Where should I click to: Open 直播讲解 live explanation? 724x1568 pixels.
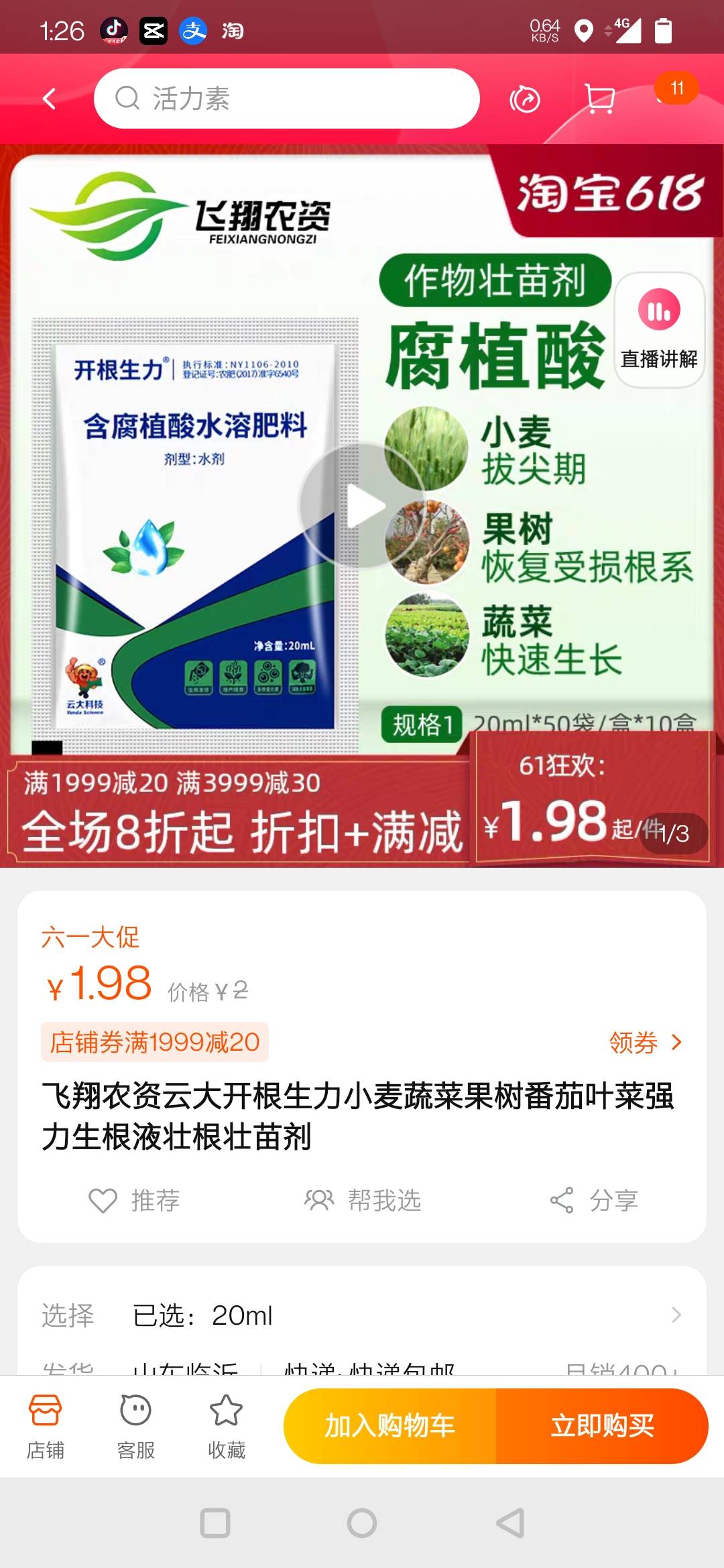tap(659, 330)
